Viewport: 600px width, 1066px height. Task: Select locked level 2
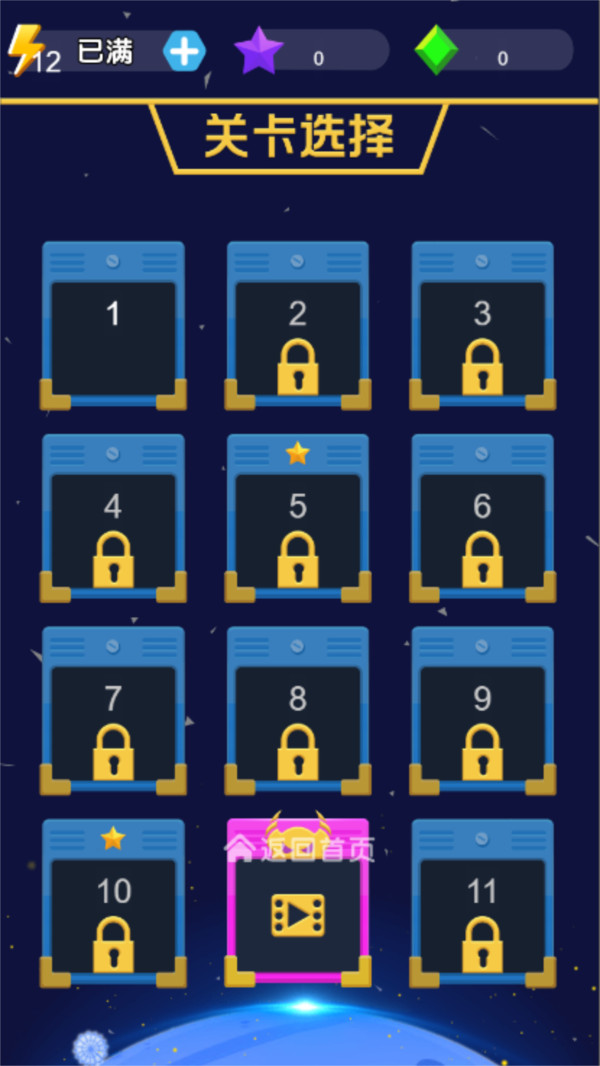[298, 327]
